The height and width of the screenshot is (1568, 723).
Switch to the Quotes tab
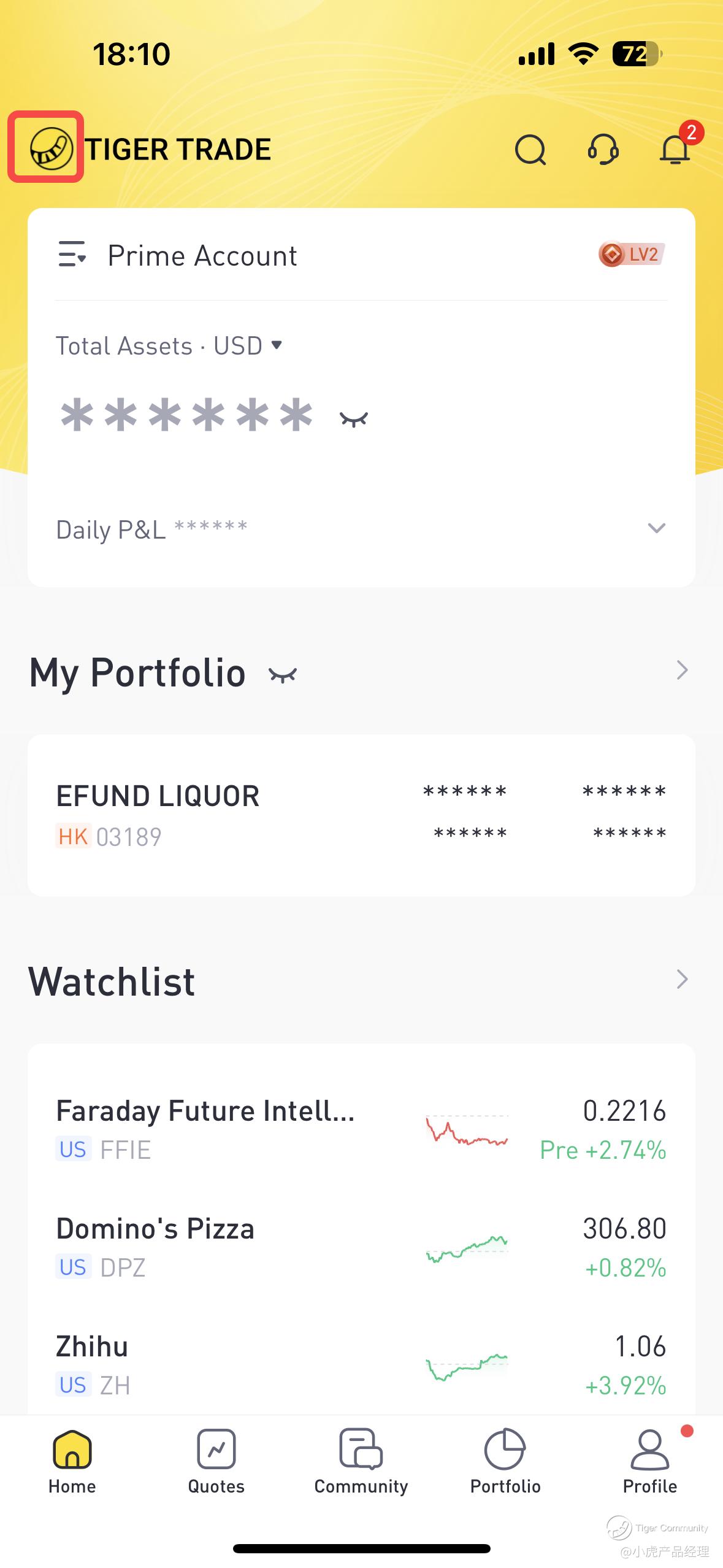[x=216, y=1461]
